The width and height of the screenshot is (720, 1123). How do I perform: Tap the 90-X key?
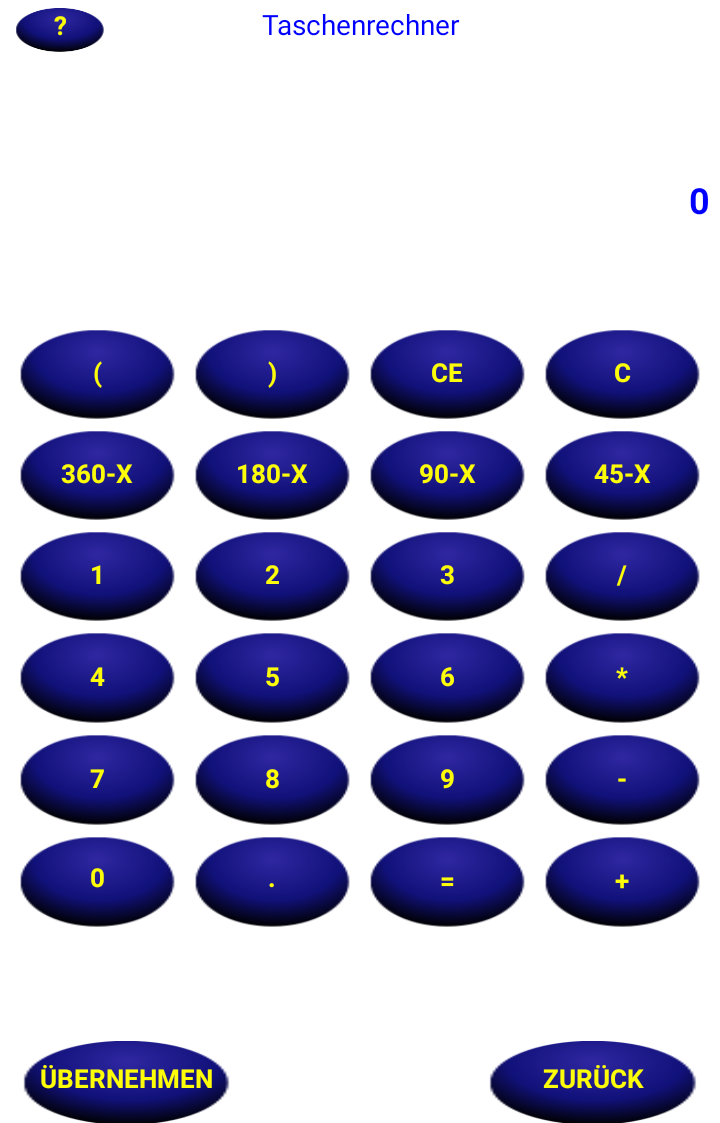(x=447, y=475)
